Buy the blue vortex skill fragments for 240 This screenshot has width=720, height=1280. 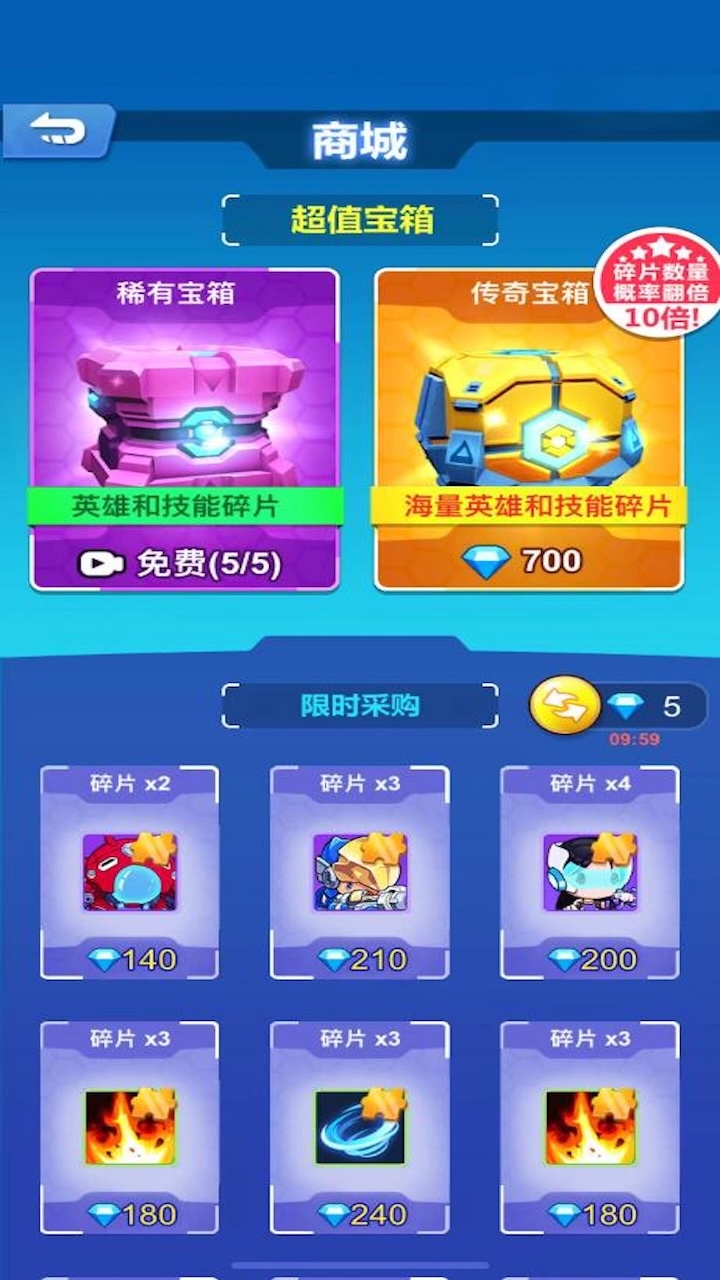pyautogui.click(x=360, y=1214)
